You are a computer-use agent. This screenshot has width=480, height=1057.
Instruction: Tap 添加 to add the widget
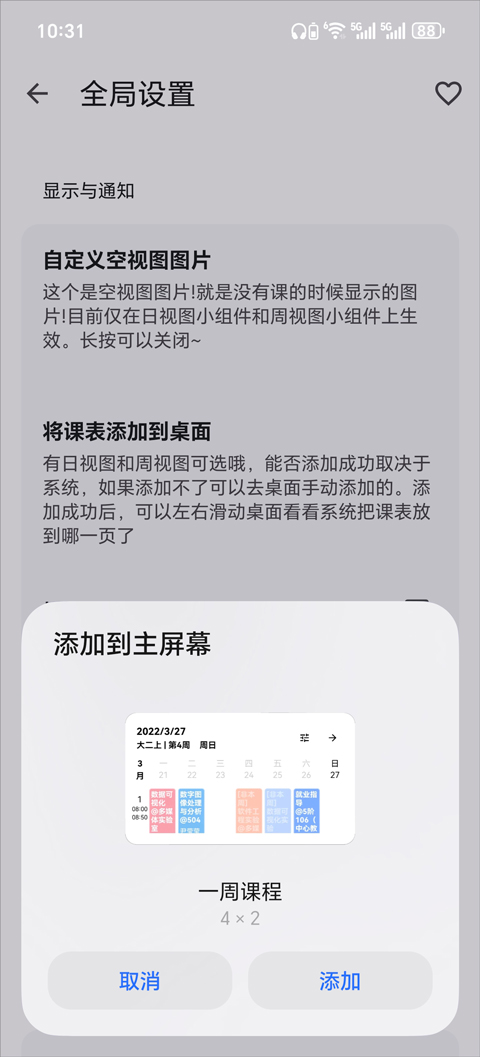[340, 980]
